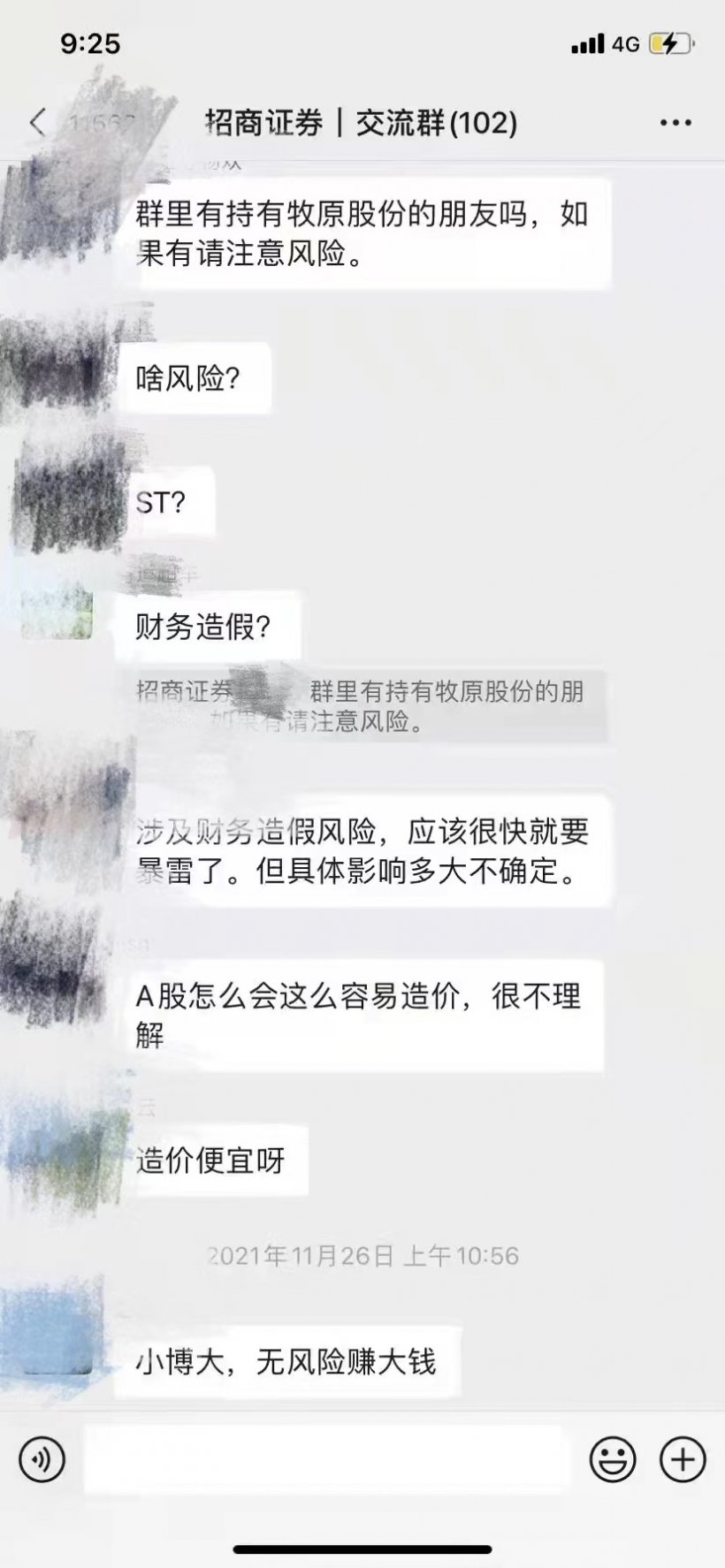Open the group chat overflow menu
Viewport: 725px width, 1568px height.
tap(675, 123)
